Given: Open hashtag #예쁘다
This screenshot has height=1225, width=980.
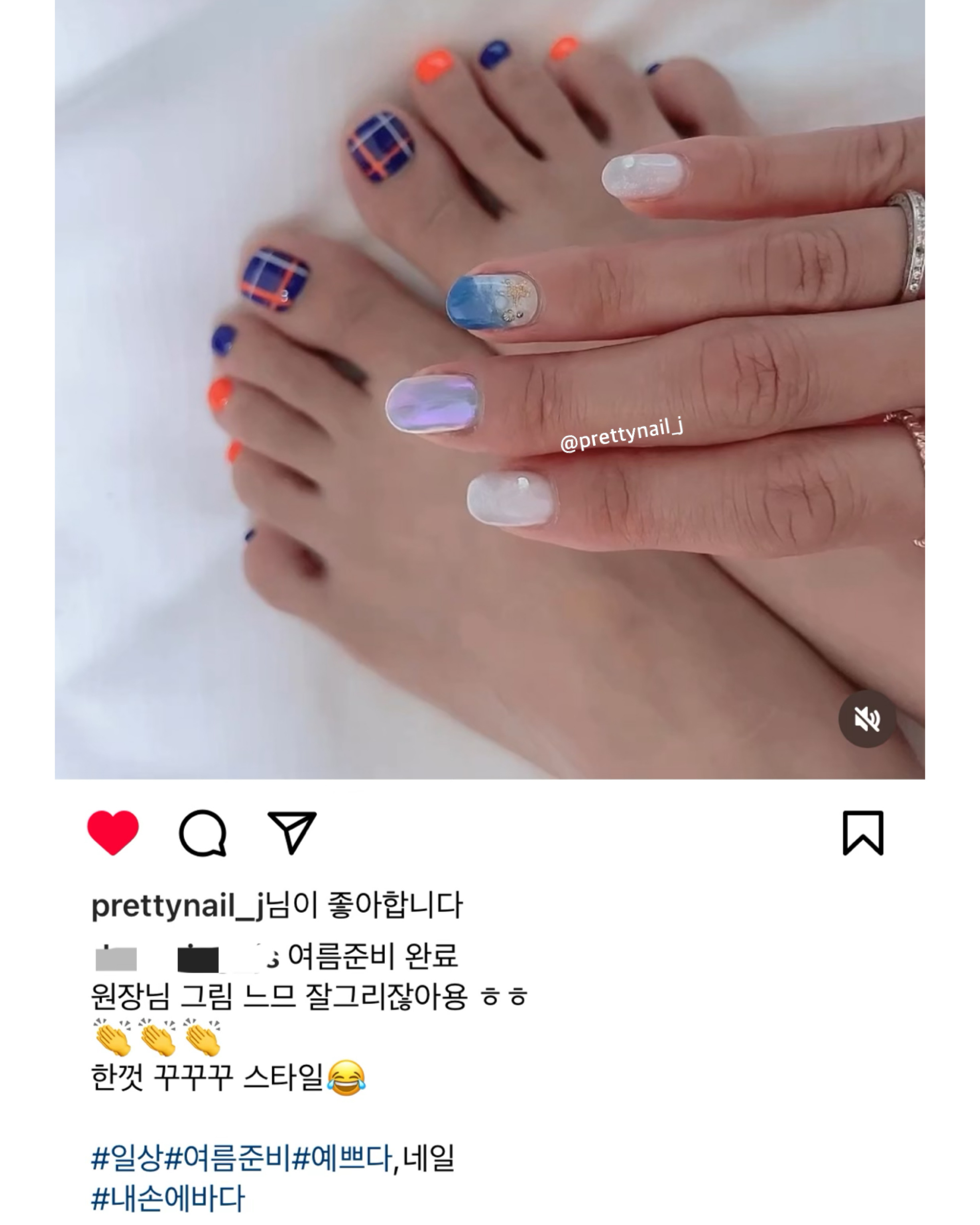Looking at the screenshot, I should tap(342, 1158).
